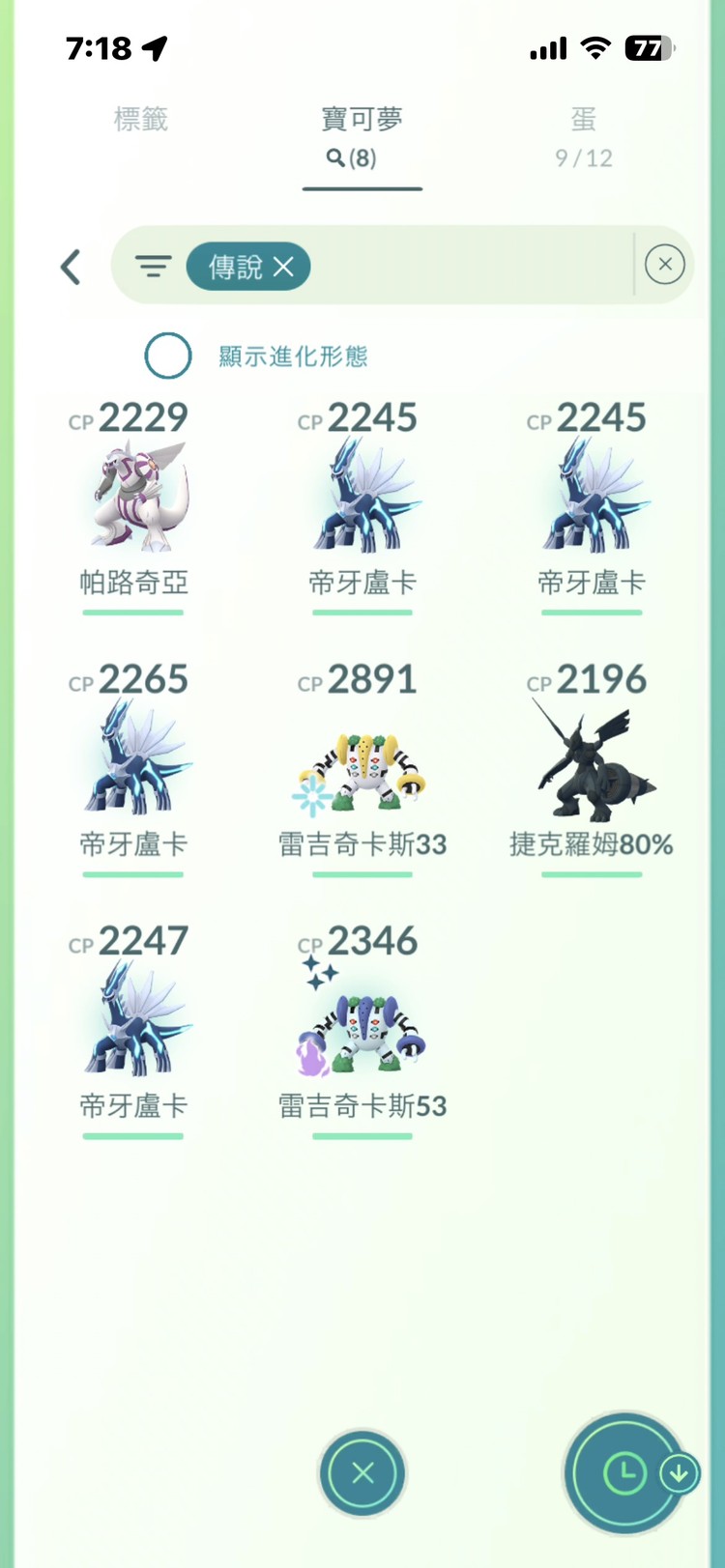Viewport: 725px width, 1568px height.
Task: Open the search filter options icon
Action: coord(153,266)
